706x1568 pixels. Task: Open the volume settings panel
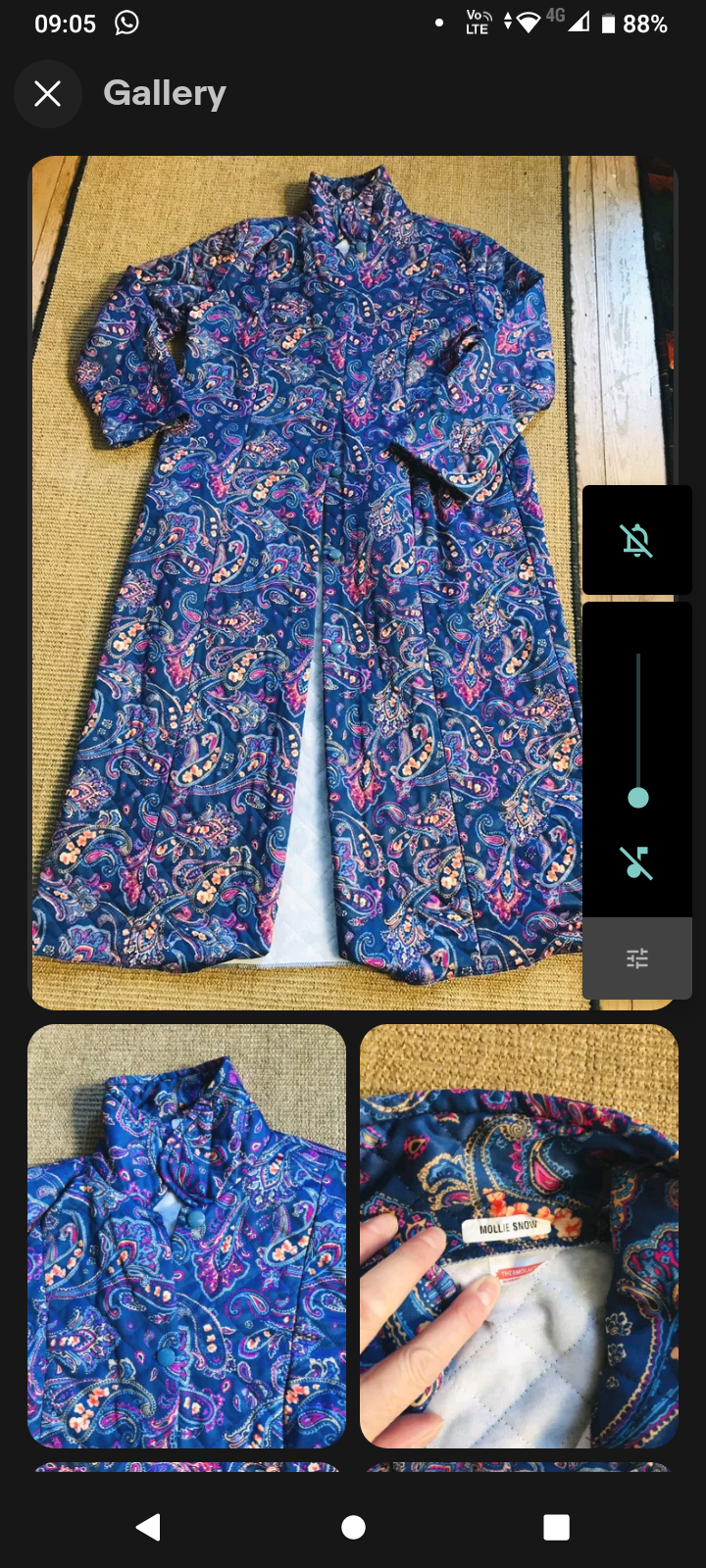[x=637, y=958]
